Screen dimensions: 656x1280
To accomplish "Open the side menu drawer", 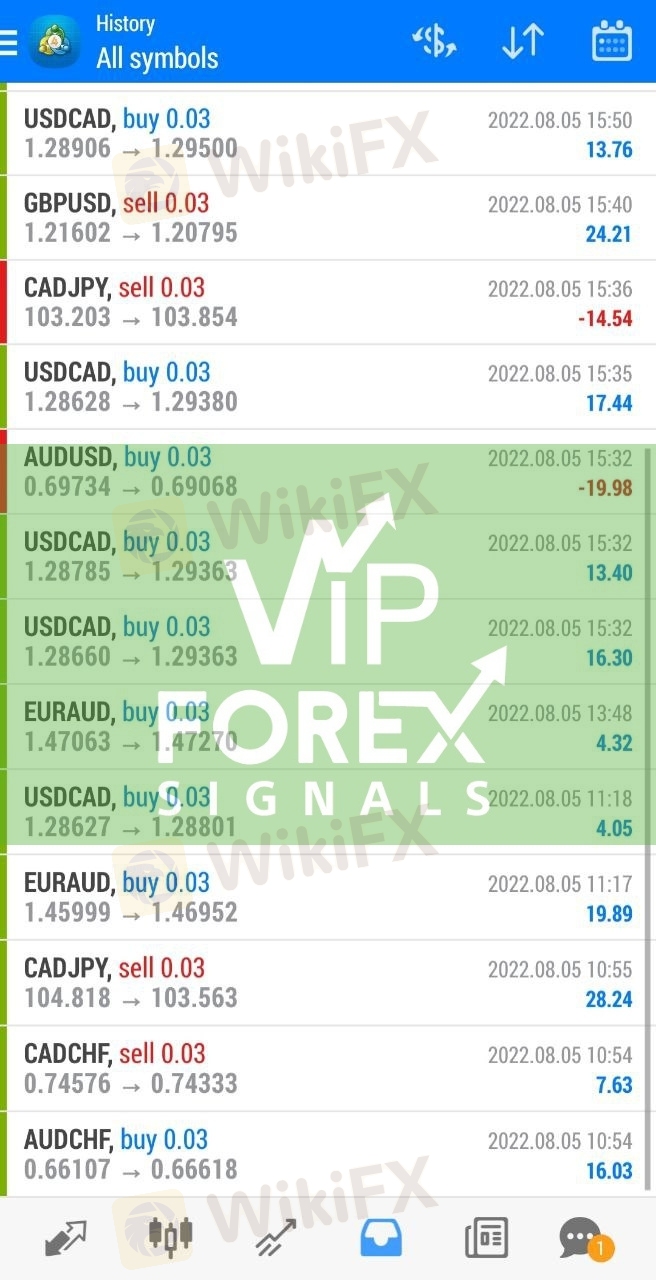I will (x=9, y=42).
